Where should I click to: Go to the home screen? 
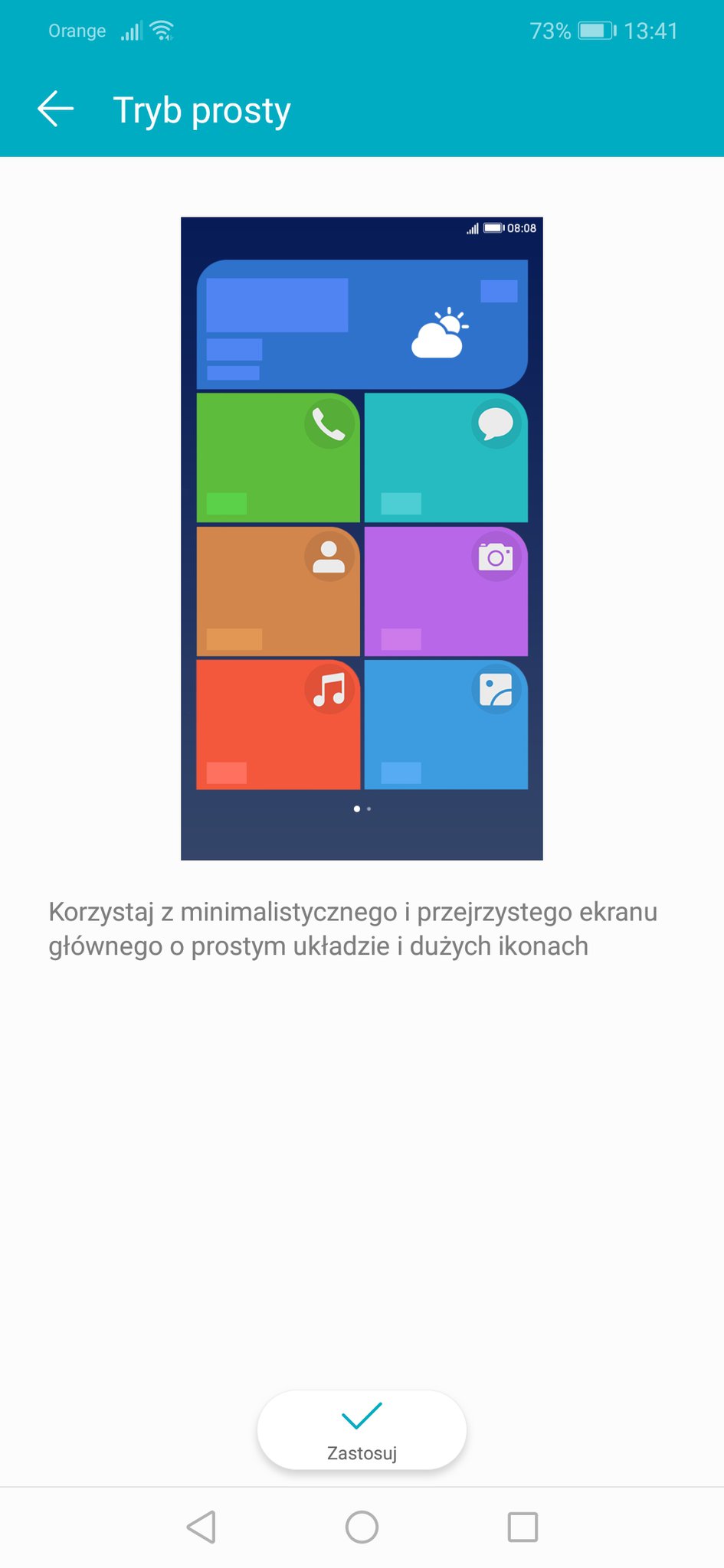click(x=362, y=1527)
